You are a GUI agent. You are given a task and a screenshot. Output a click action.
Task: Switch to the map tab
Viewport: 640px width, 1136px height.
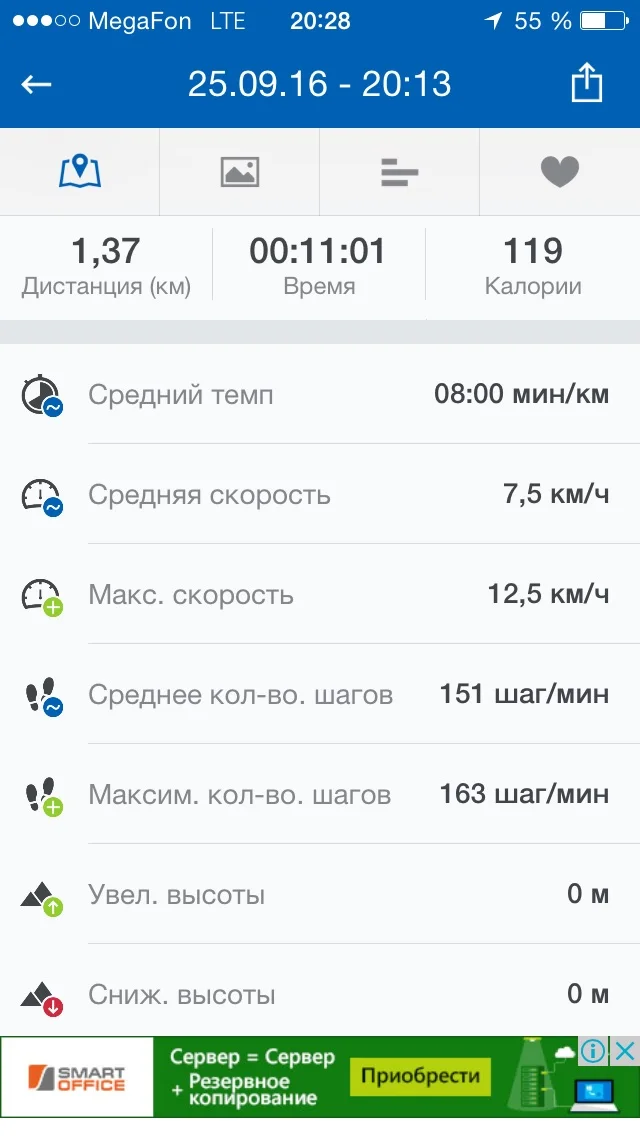[x=80, y=172]
